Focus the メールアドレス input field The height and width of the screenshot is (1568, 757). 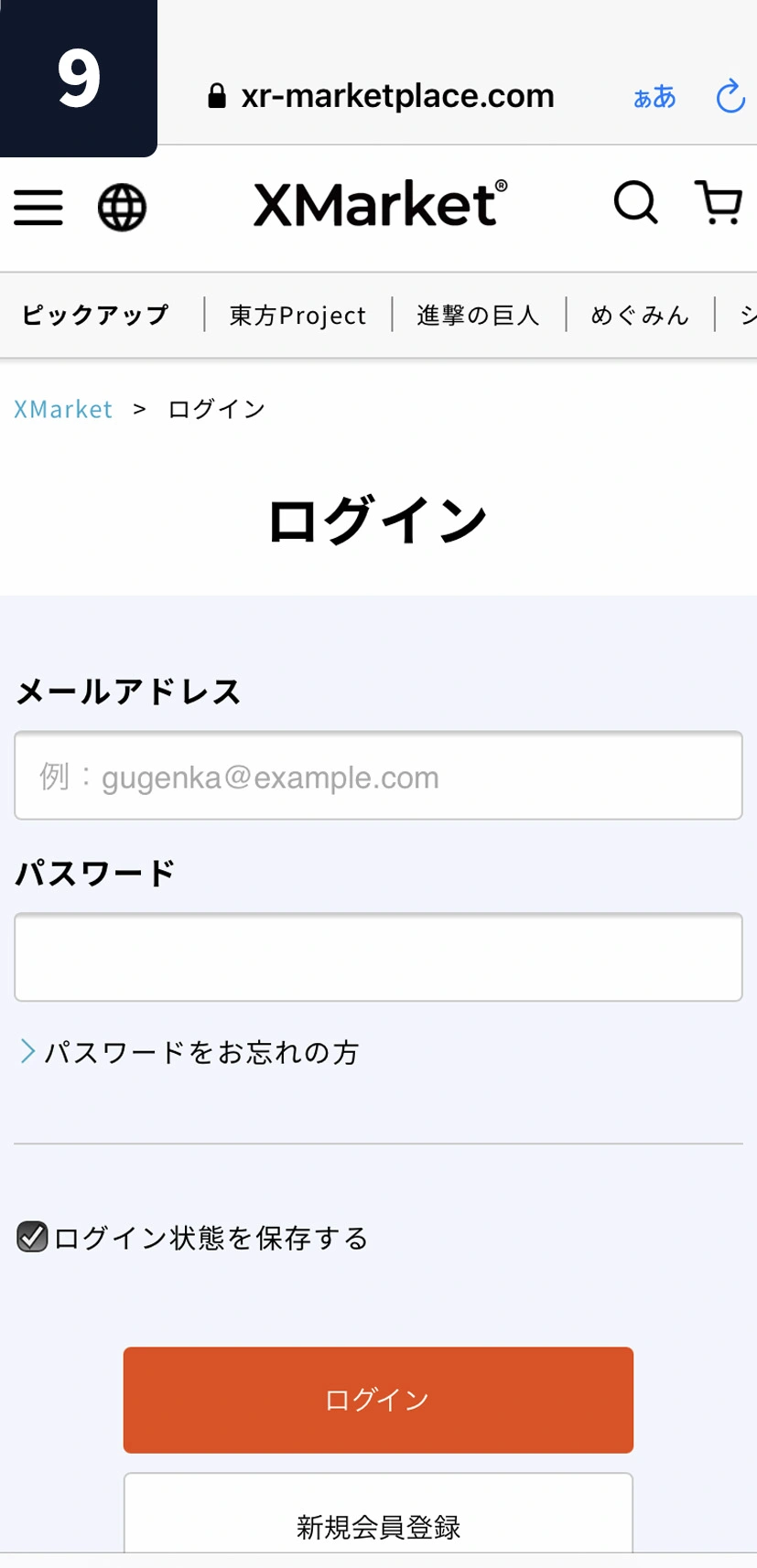point(378,776)
